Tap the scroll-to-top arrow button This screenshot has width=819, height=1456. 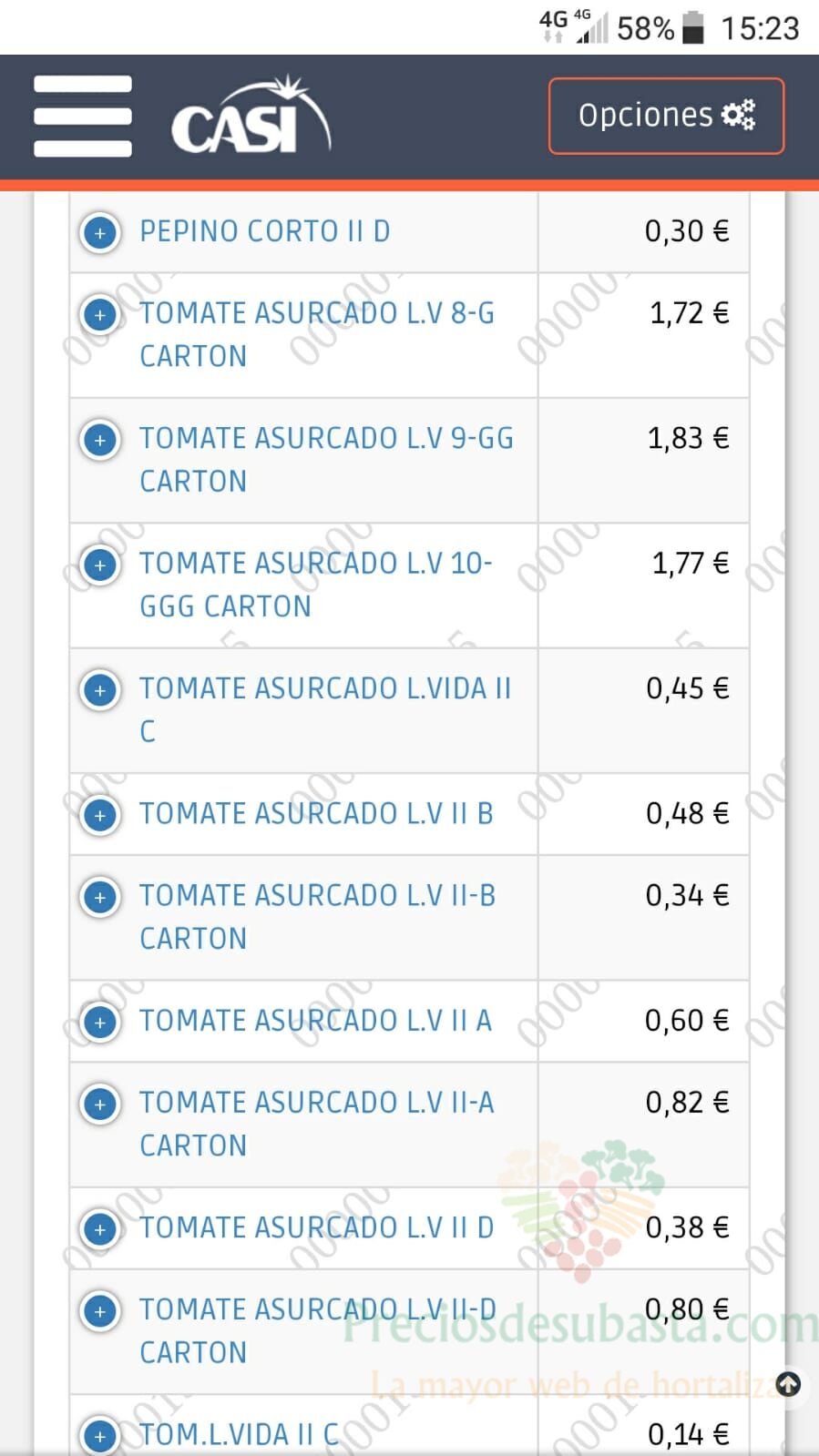(x=788, y=1385)
